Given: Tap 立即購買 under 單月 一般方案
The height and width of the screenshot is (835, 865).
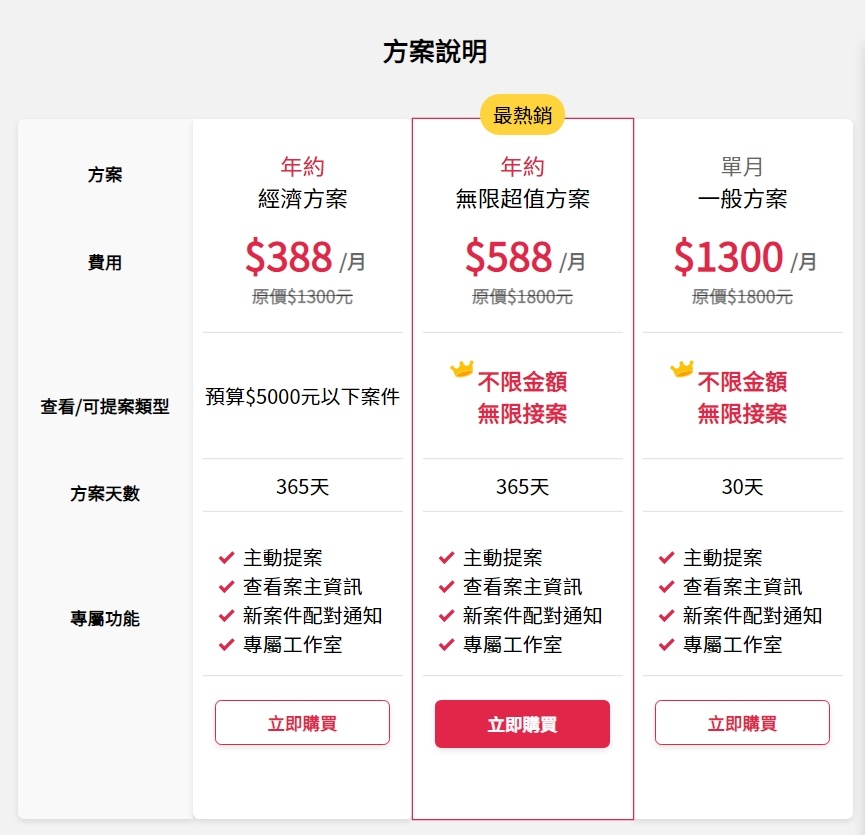Looking at the screenshot, I should pos(742,723).
